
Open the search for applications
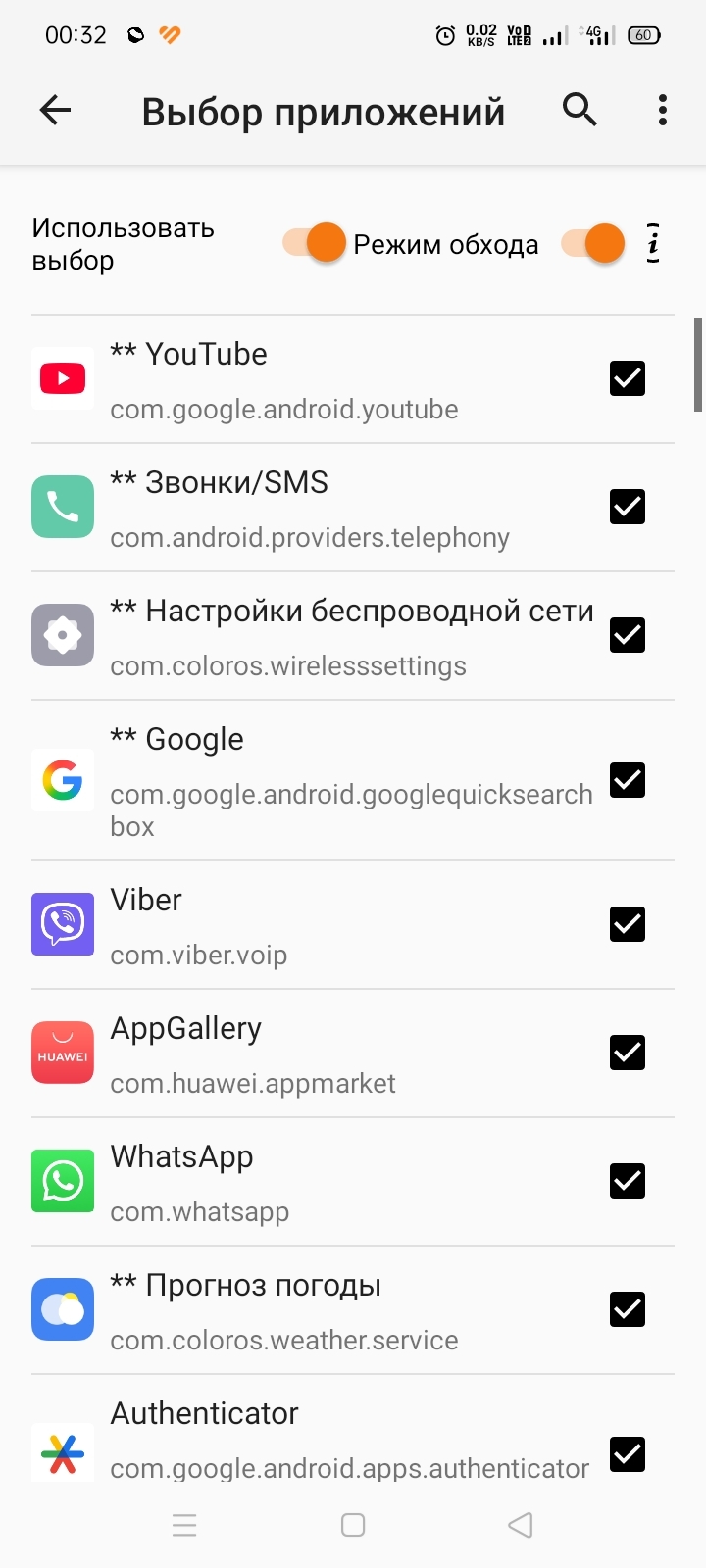(x=580, y=111)
